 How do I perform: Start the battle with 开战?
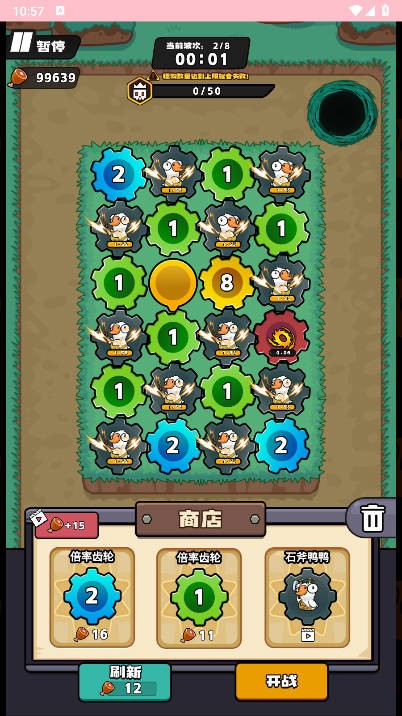[x=281, y=681]
